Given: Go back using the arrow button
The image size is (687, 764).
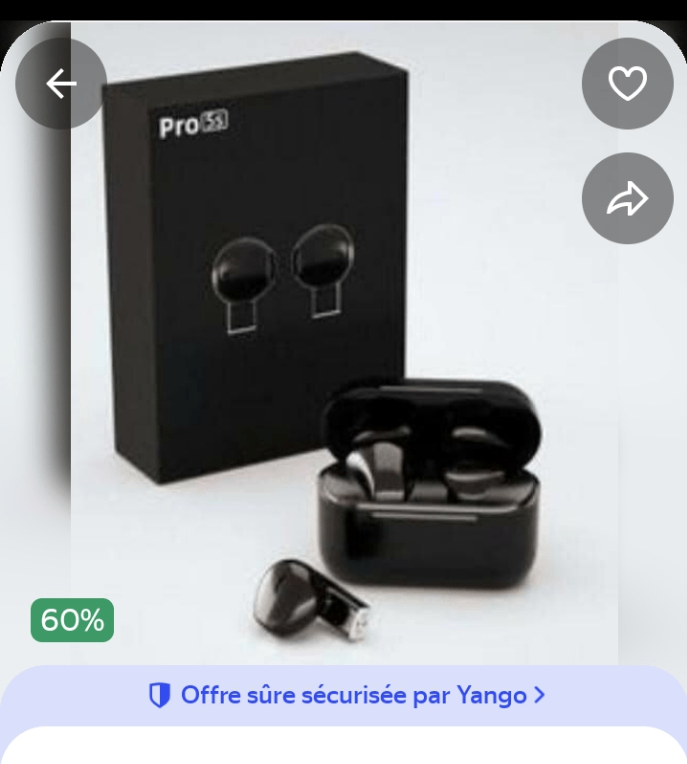Looking at the screenshot, I should [61, 84].
